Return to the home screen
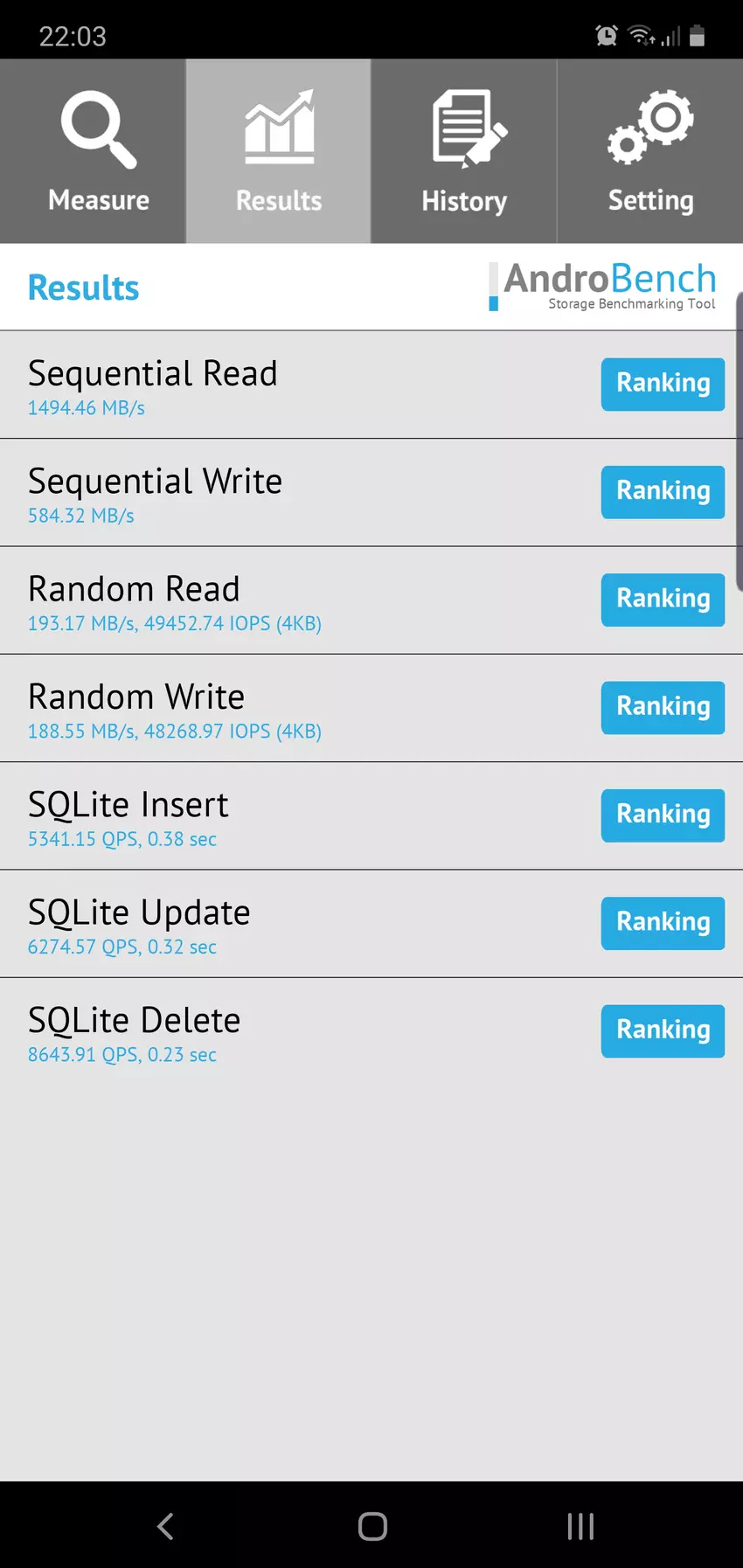Viewport: 743px width, 1568px height. pyautogui.click(x=372, y=1526)
